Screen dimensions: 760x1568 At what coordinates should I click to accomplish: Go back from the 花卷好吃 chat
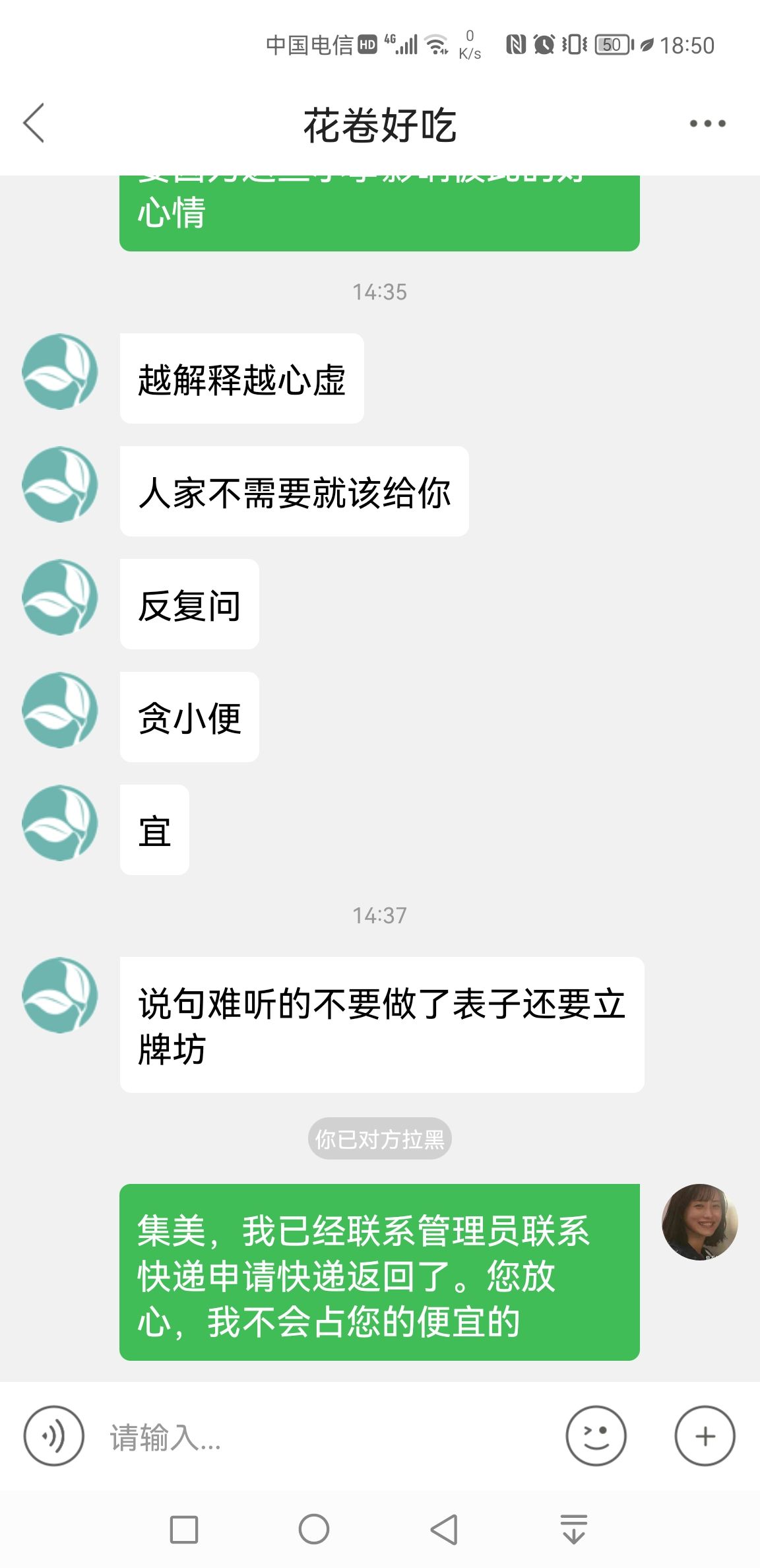tap(34, 123)
